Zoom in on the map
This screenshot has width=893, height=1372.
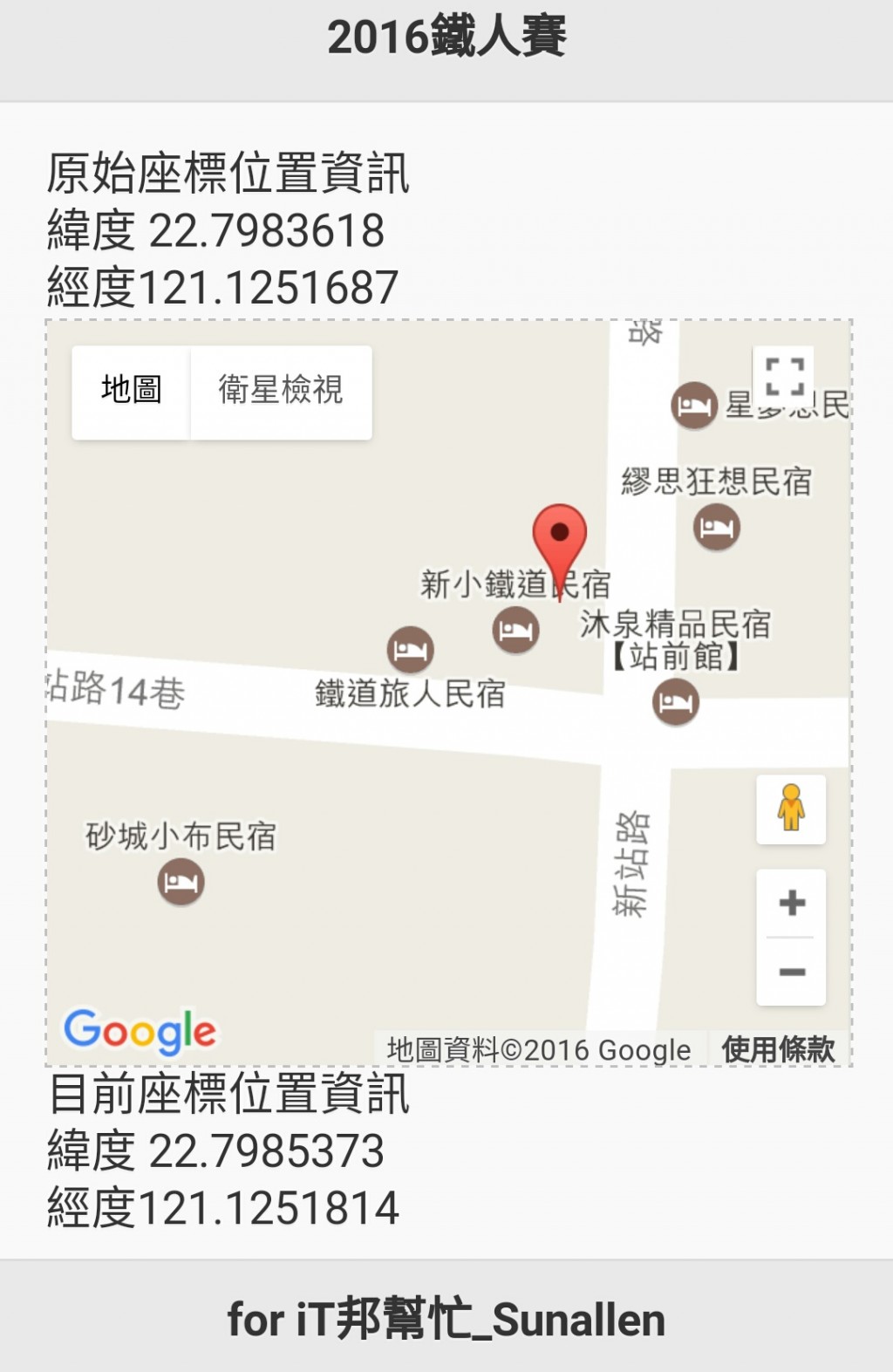791,903
